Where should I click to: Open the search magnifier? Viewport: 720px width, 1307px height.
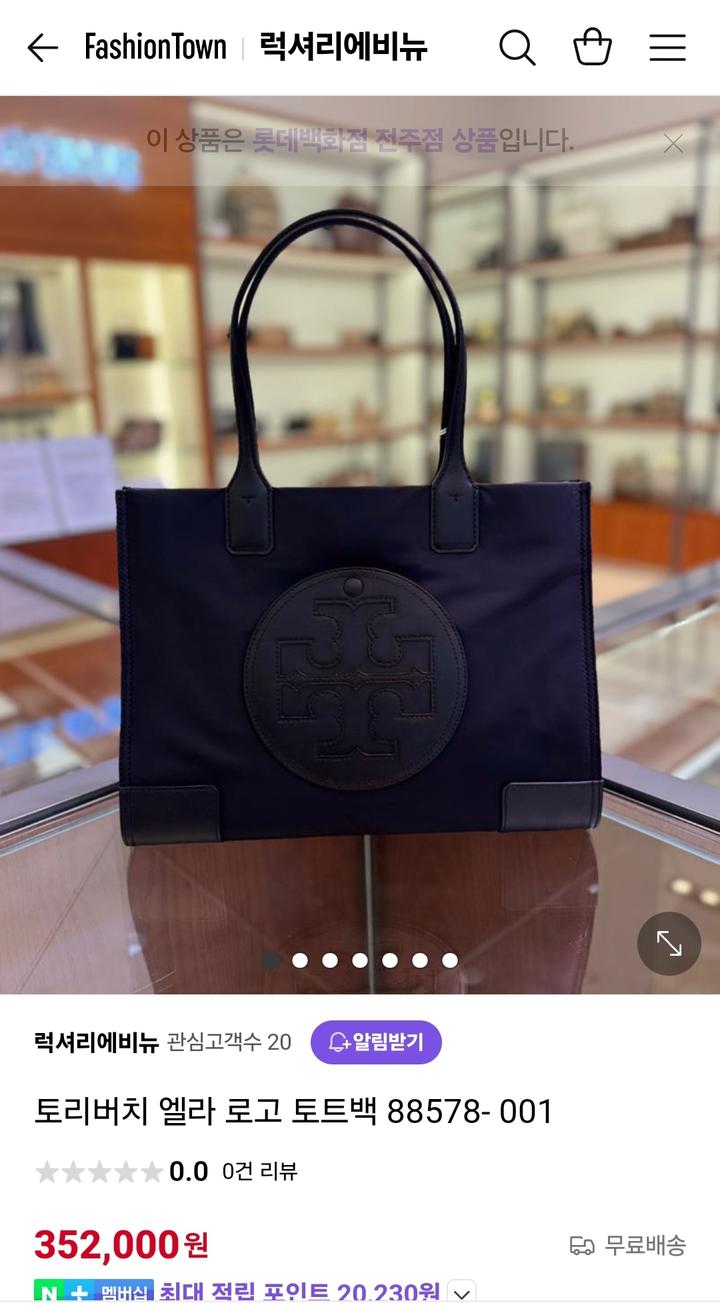click(517, 47)
